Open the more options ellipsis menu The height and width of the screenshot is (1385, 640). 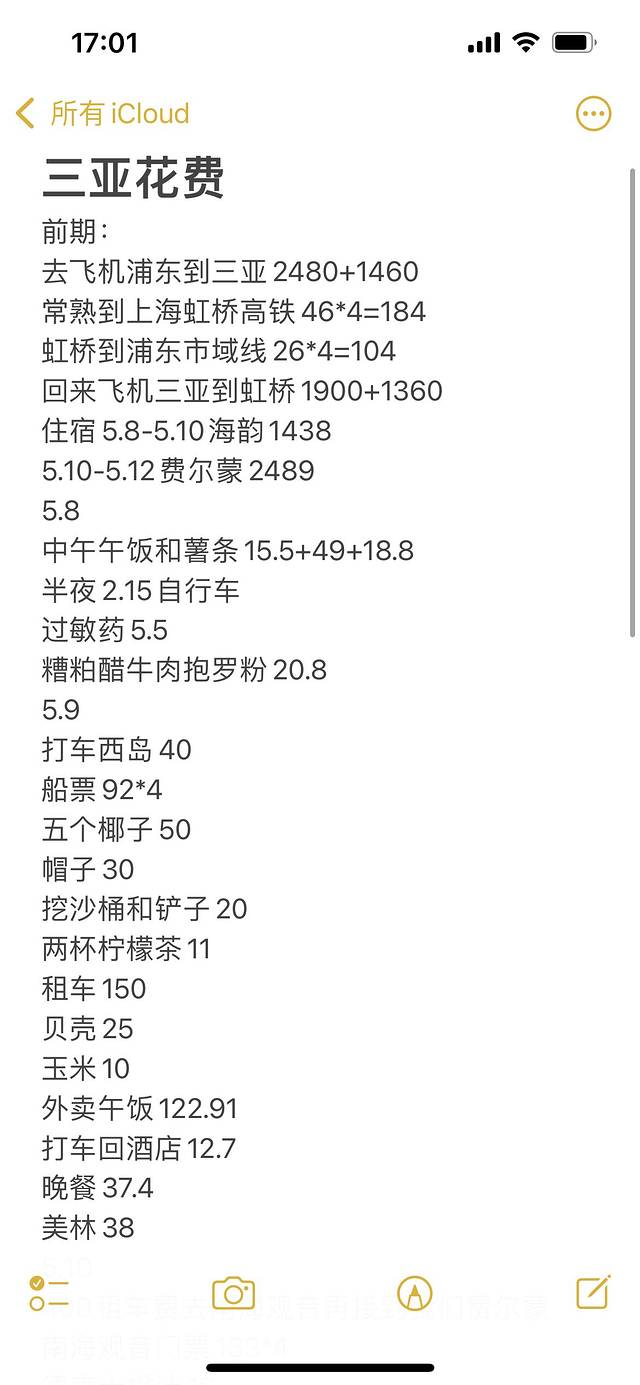[x=594, y=114]
